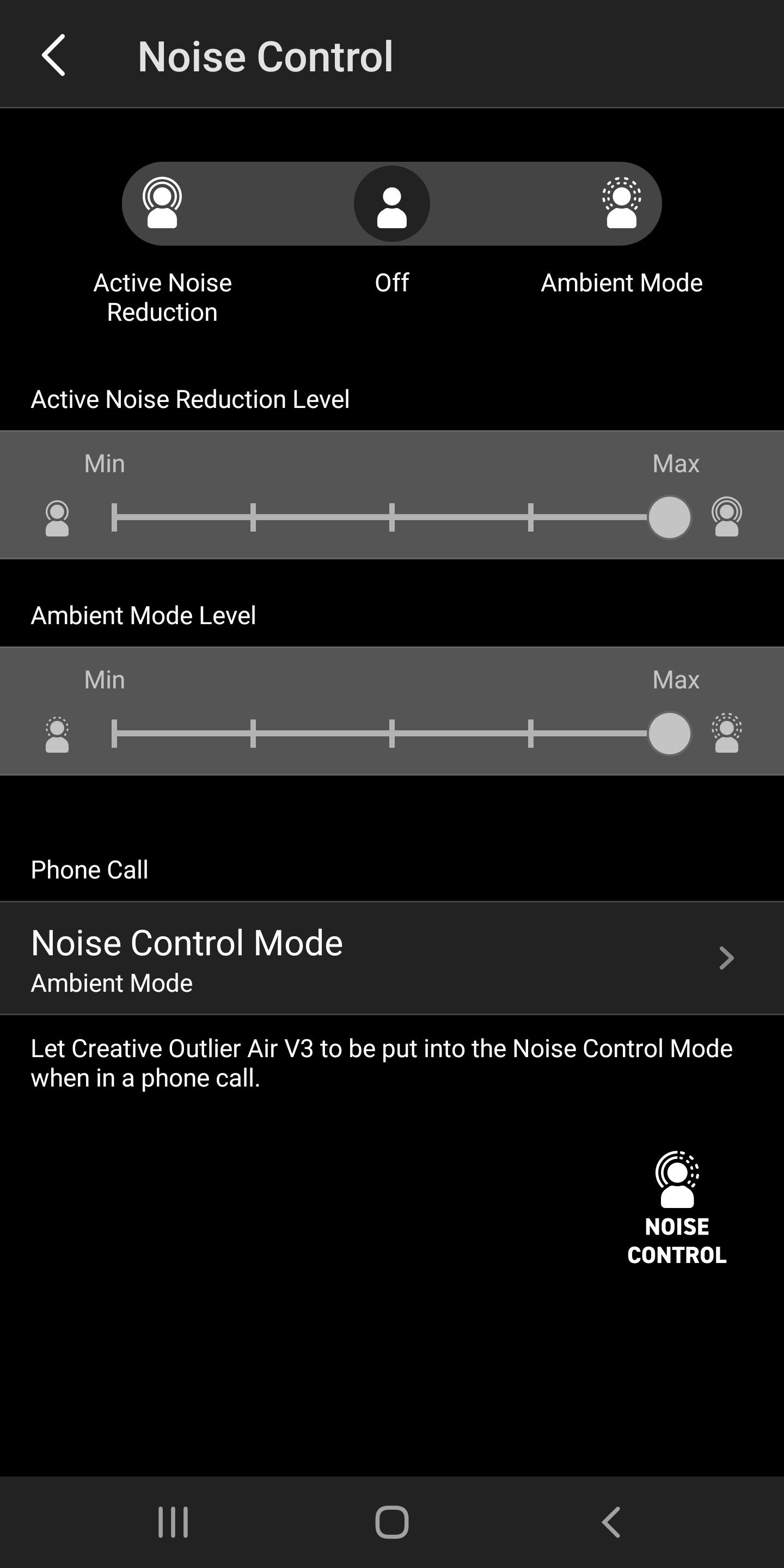Set Active Noise Reduction Level to Min
The image size is (784, 1568).
[x=114, y=517]
